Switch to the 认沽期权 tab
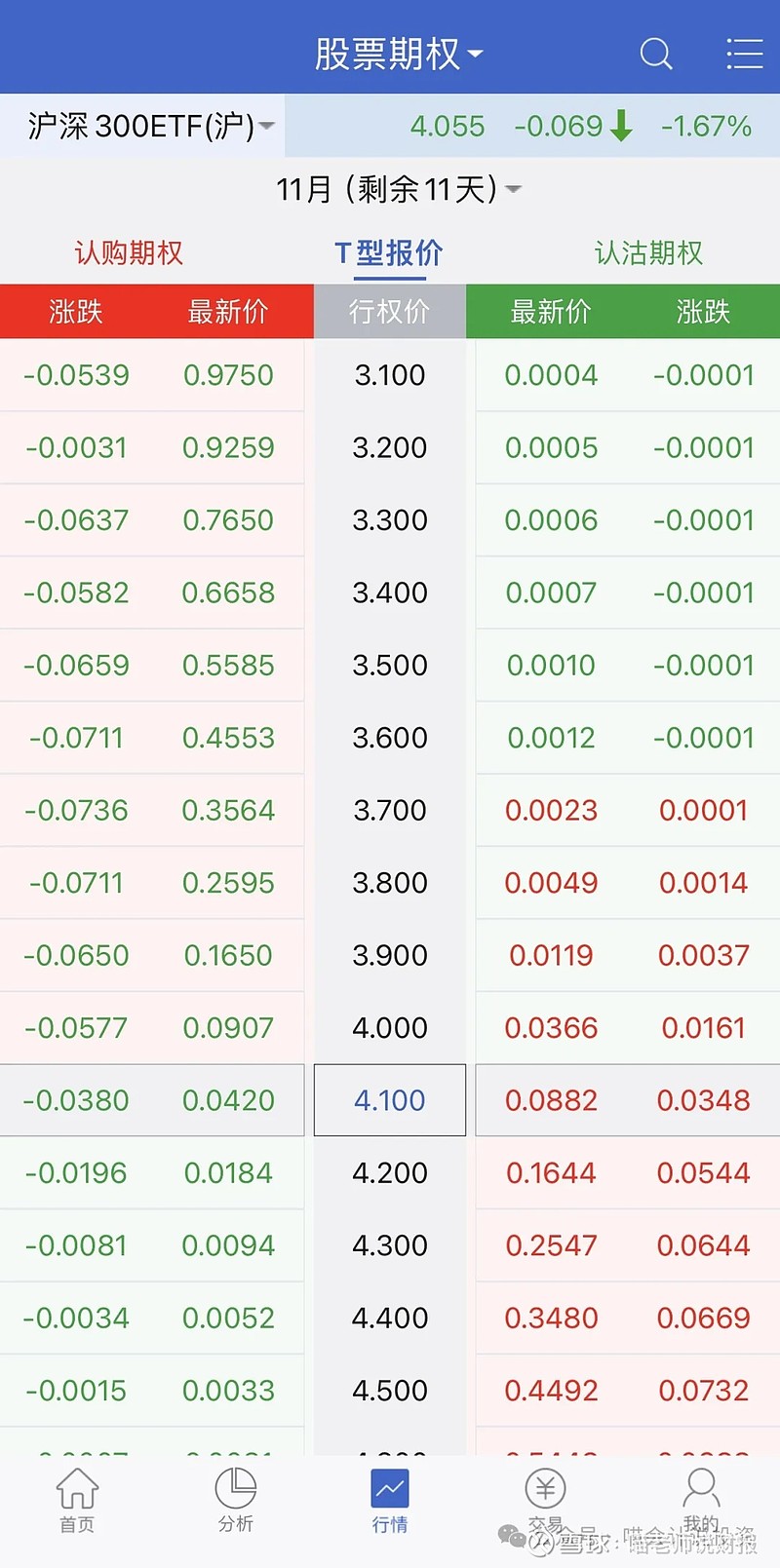The height and width of the screenshot is (1568, 780). point(648,253)
